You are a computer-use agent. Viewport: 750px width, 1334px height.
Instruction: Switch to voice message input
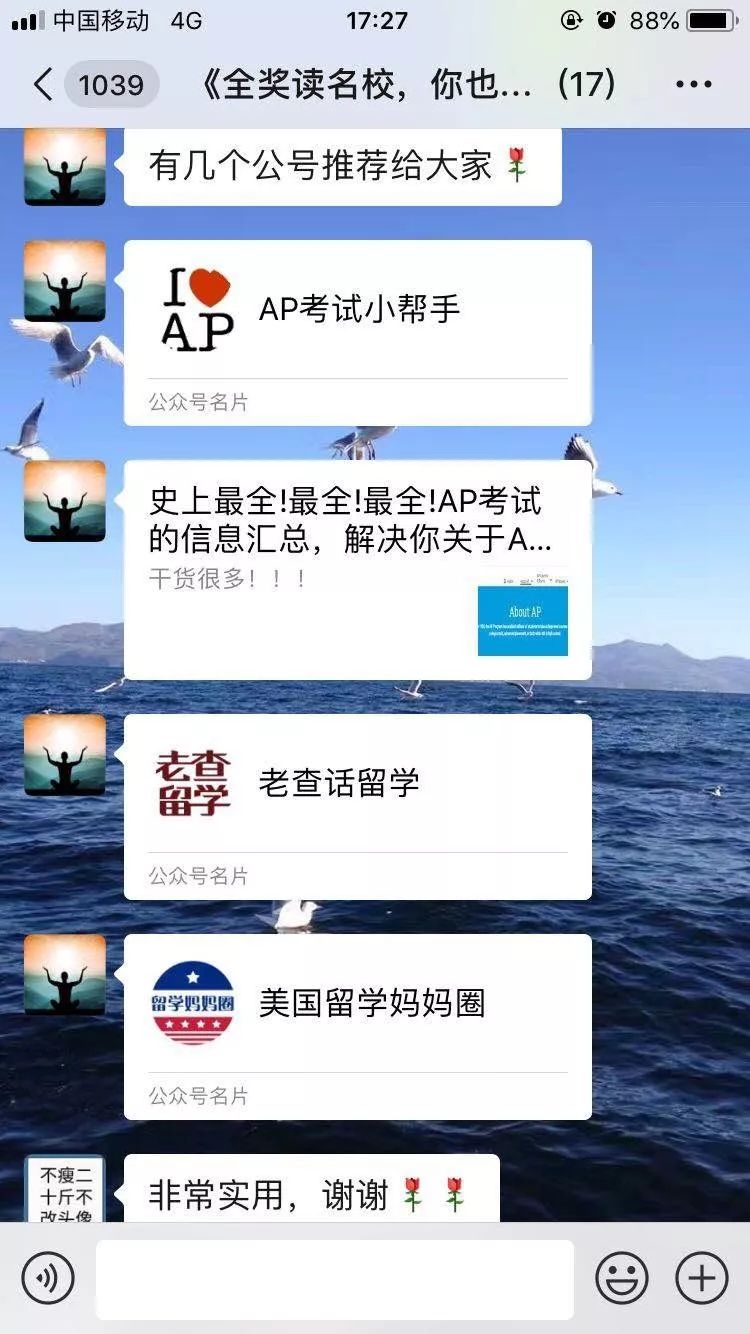(x=48, y=1278)
